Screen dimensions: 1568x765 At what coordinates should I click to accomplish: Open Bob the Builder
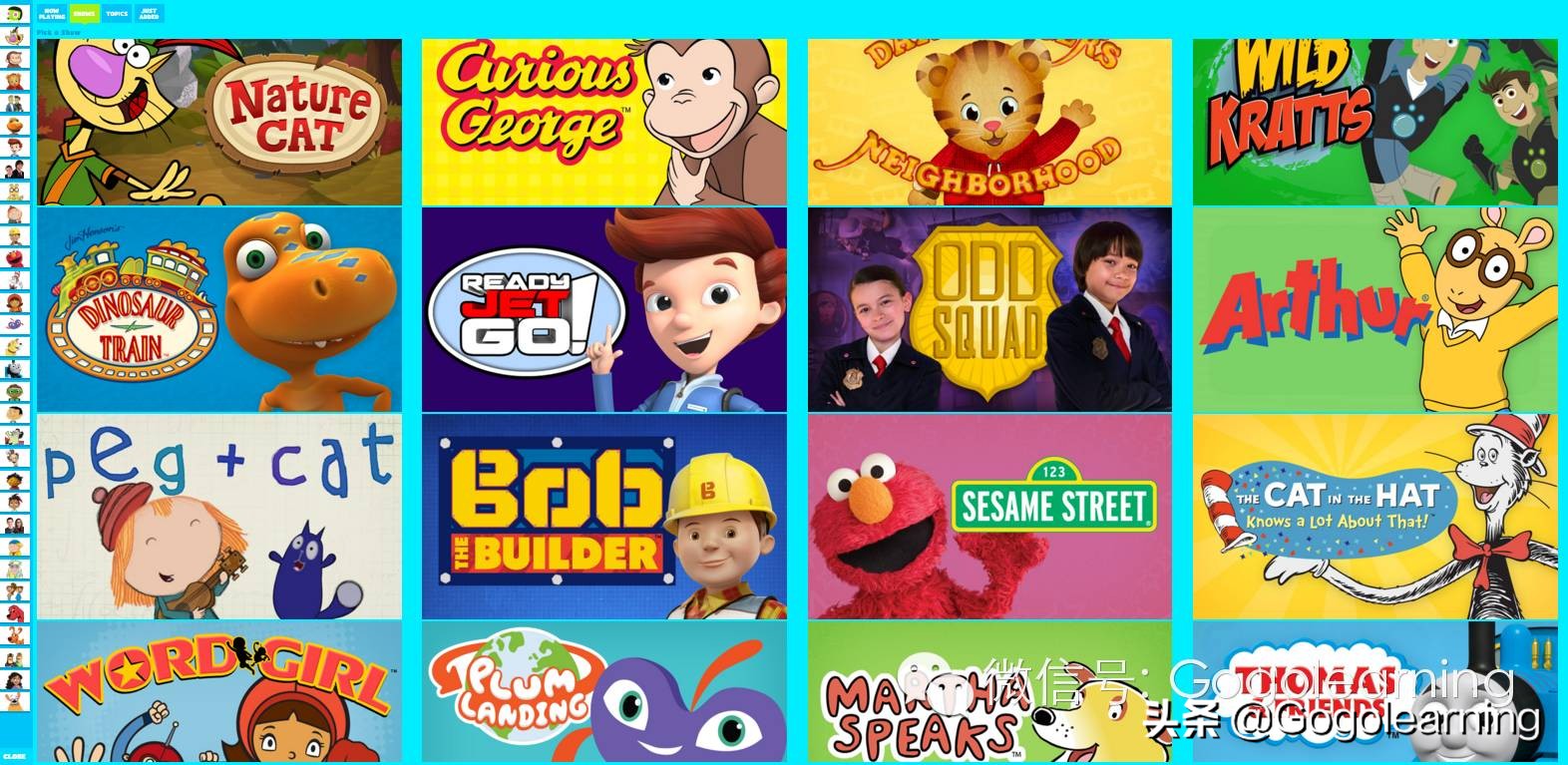click(603, 517)
